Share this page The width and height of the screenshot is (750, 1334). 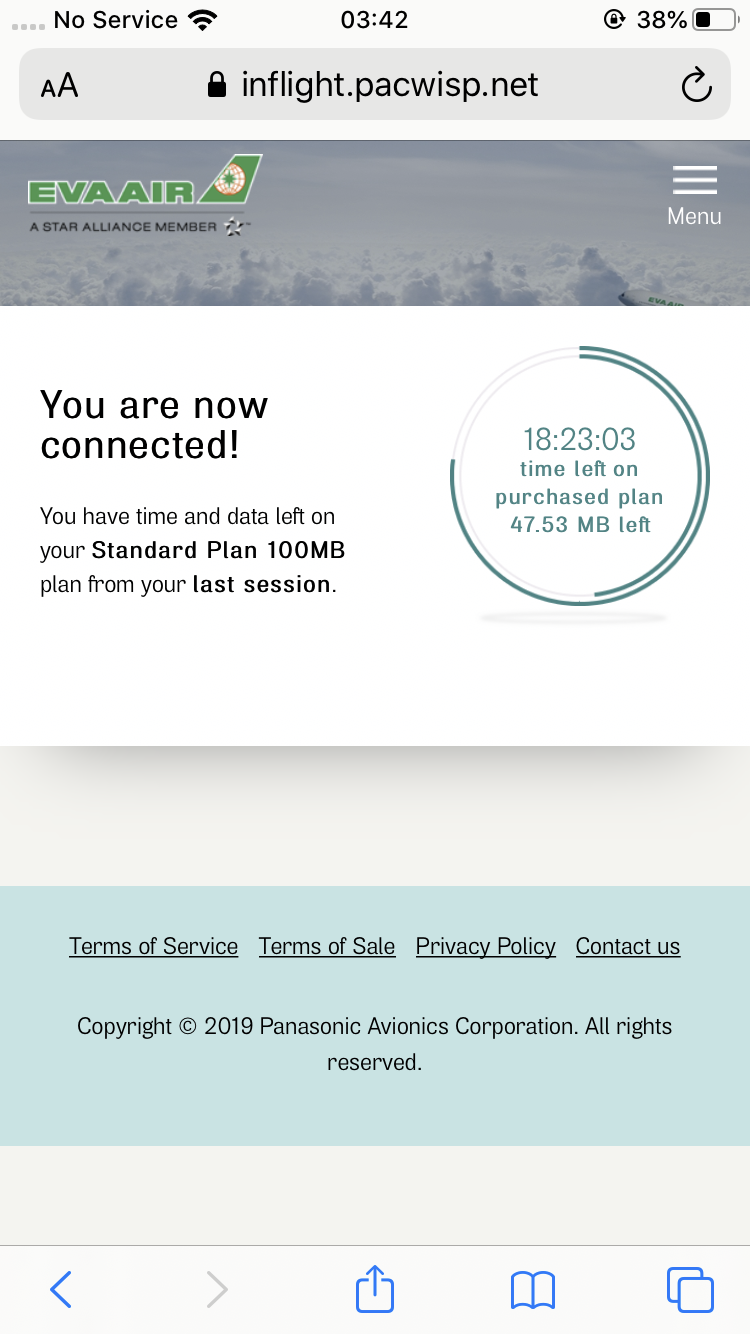point(375,1289)
